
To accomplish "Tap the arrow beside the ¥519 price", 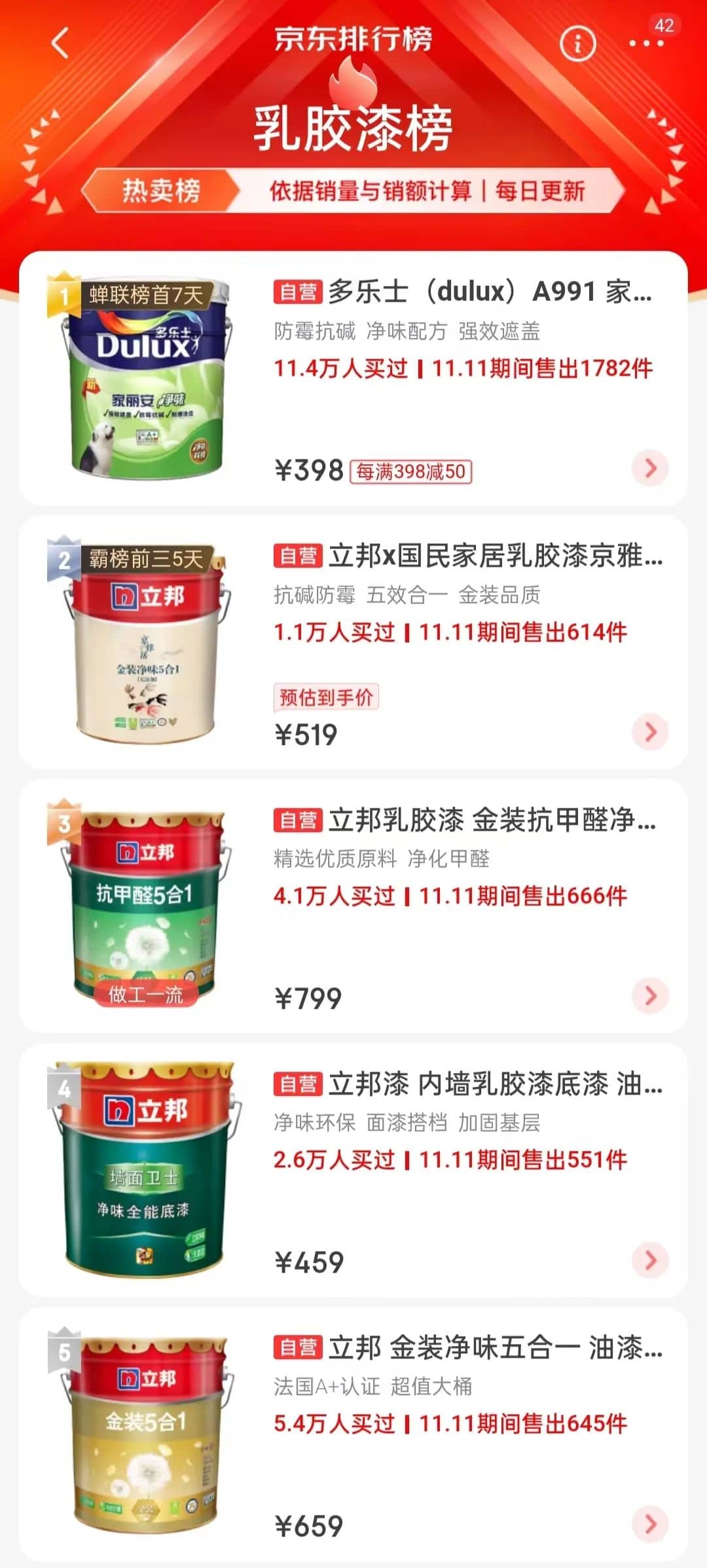I will [x=650, y=732].
